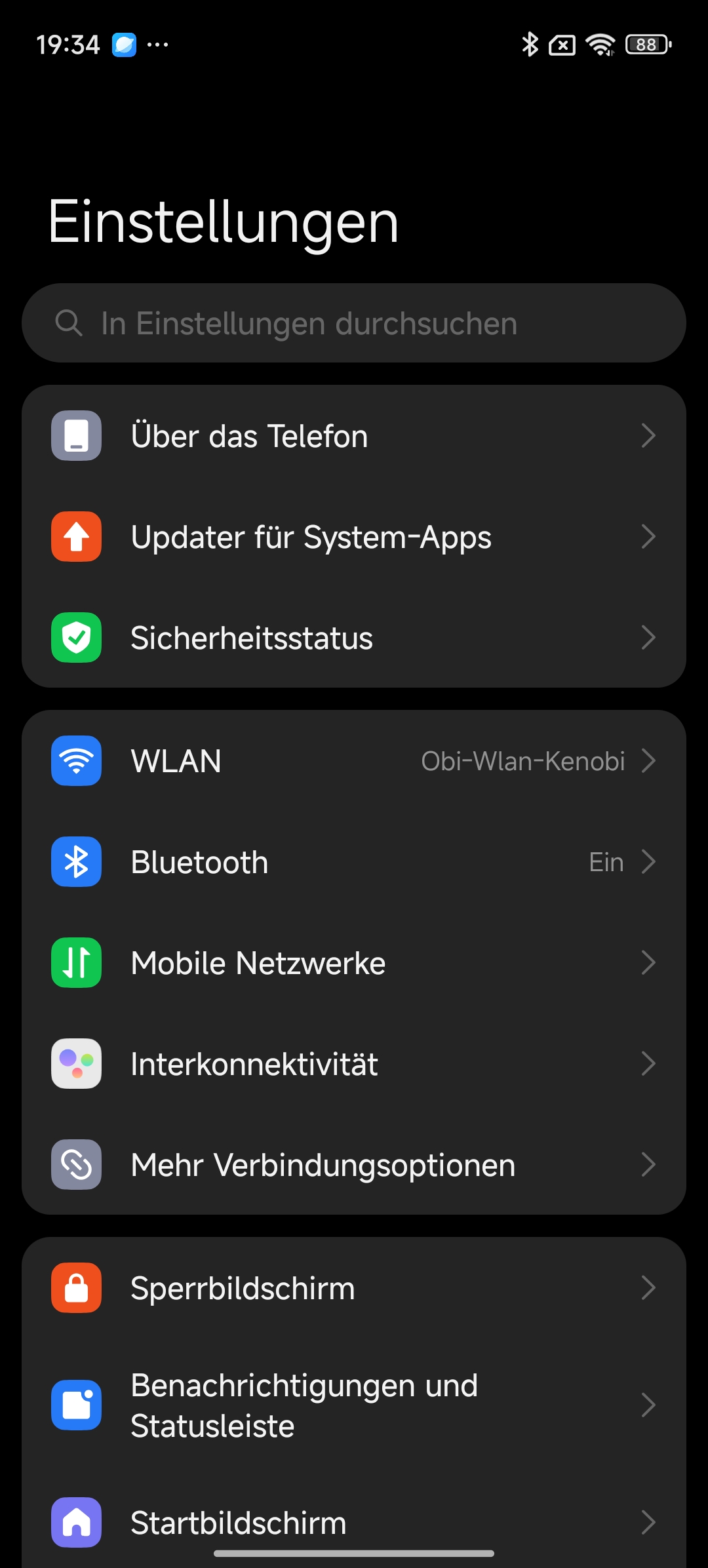The height and width of the screenshot is (1568, 708).
Task: Tap the In Einstellungen durchsuchen search field
Action: [354, 323]
